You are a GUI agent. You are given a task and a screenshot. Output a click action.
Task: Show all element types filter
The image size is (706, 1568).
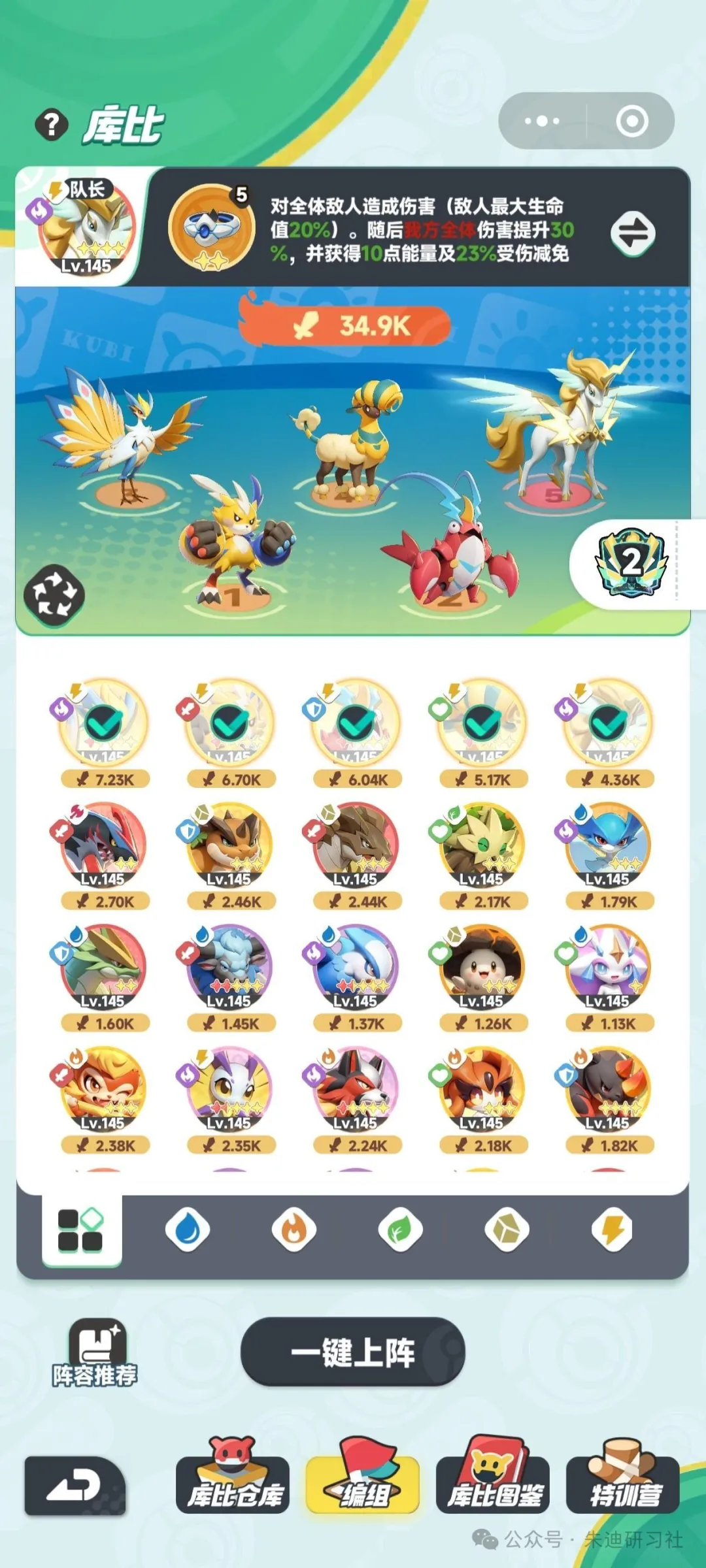[x=81, y=1230]
